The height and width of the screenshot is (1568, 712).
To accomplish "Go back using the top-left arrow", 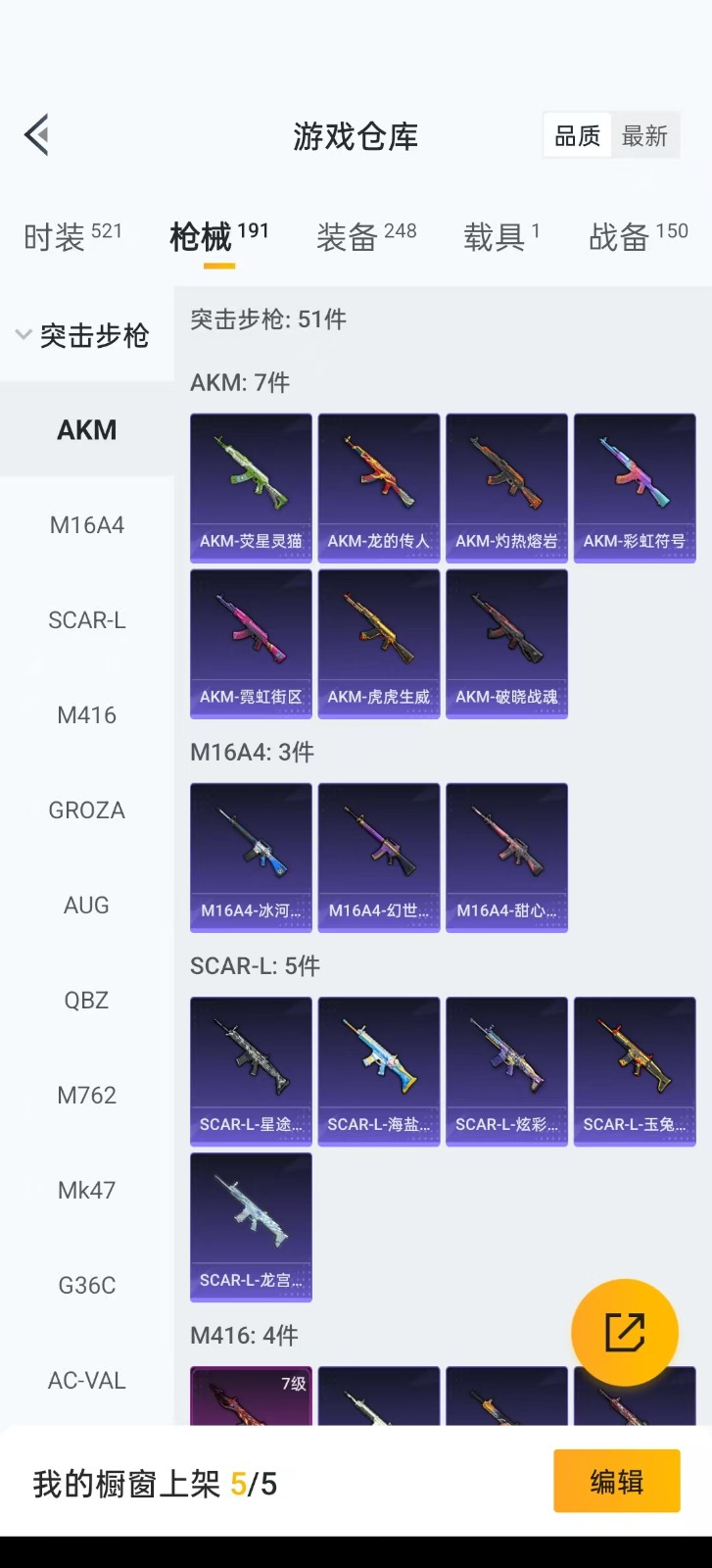I will 37,135.
